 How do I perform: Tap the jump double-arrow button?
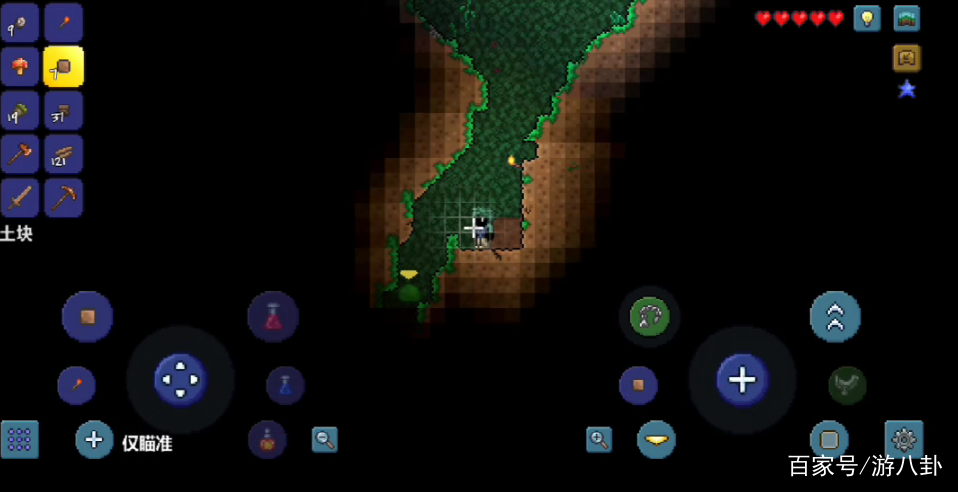835,317
